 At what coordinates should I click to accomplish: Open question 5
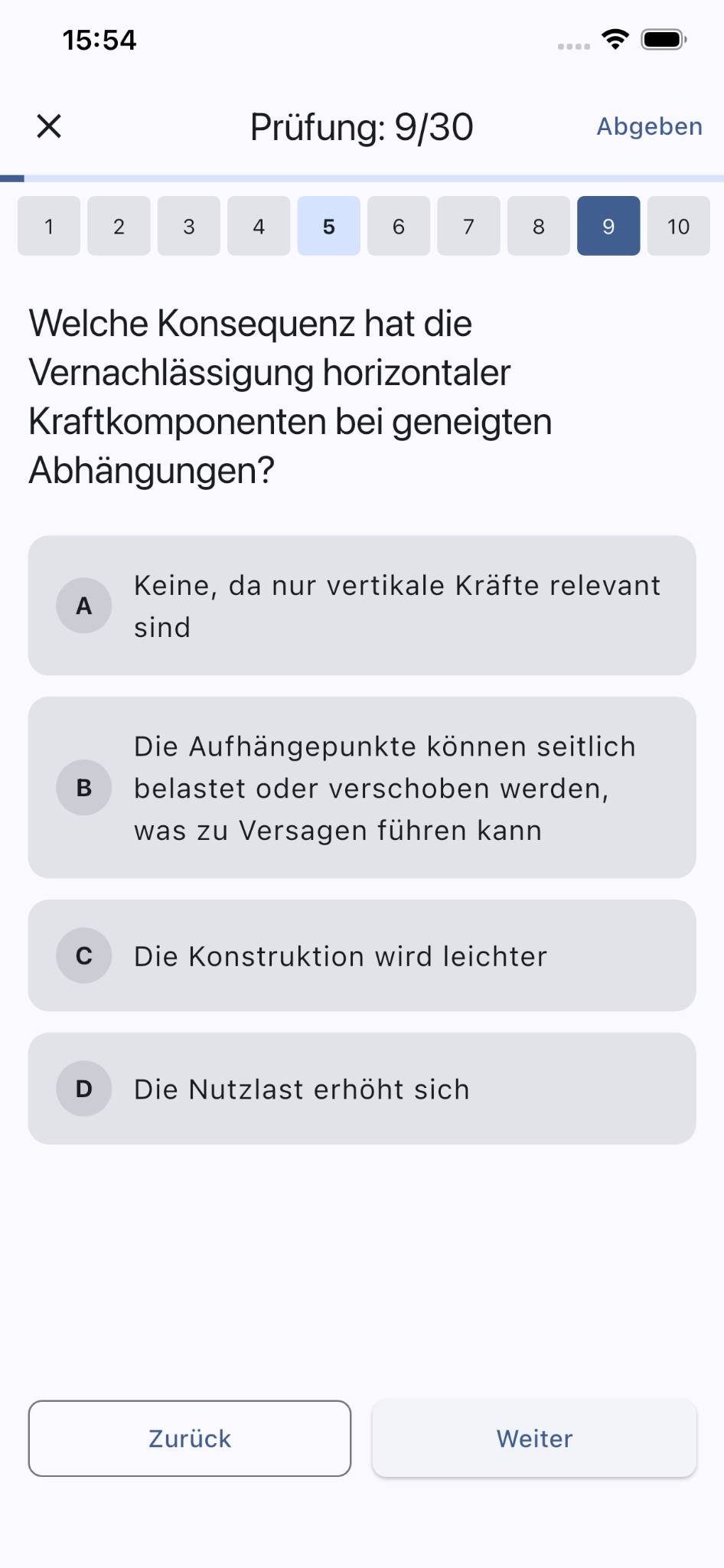[x=328, y=226]
